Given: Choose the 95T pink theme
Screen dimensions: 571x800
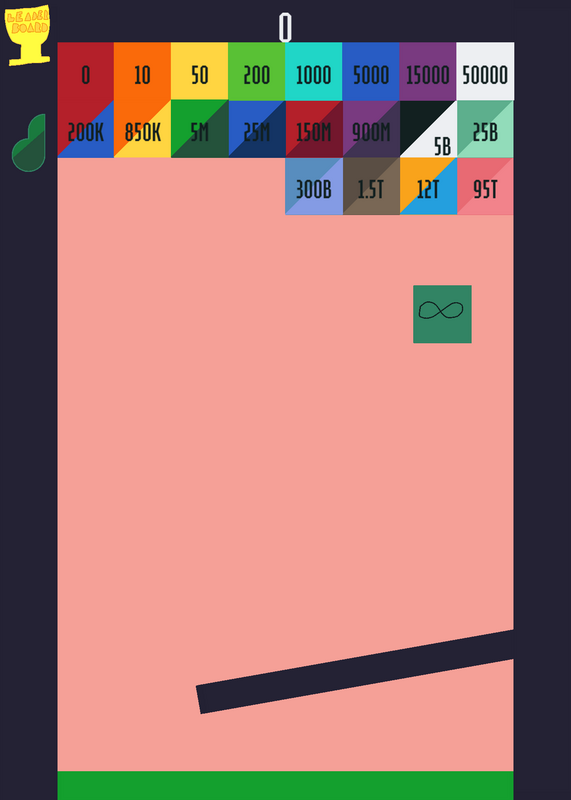Looking at the screenshot, I should [x=485, y=186].
